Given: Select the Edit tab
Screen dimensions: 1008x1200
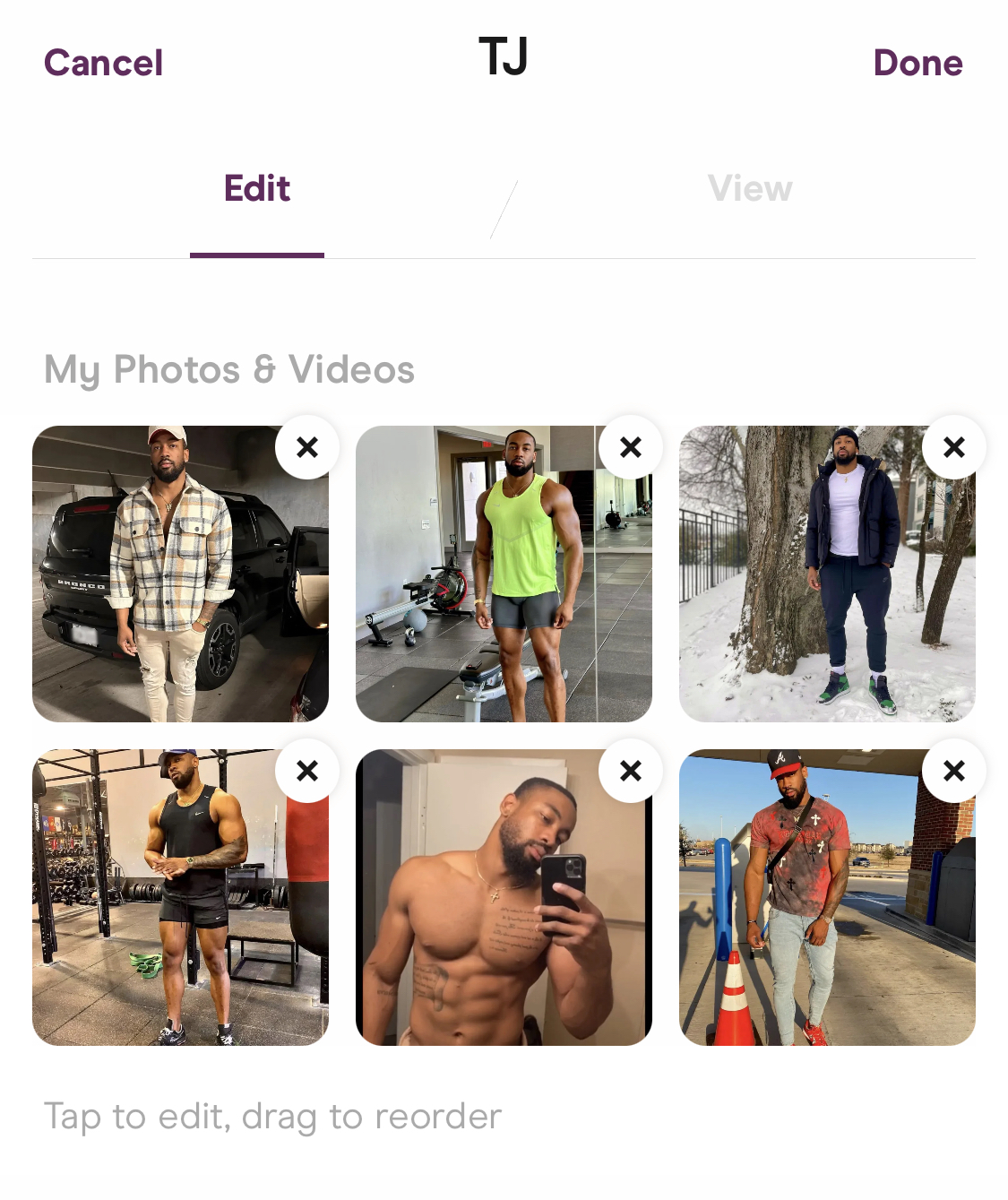Looking at the screenshot, I should 257,188.
